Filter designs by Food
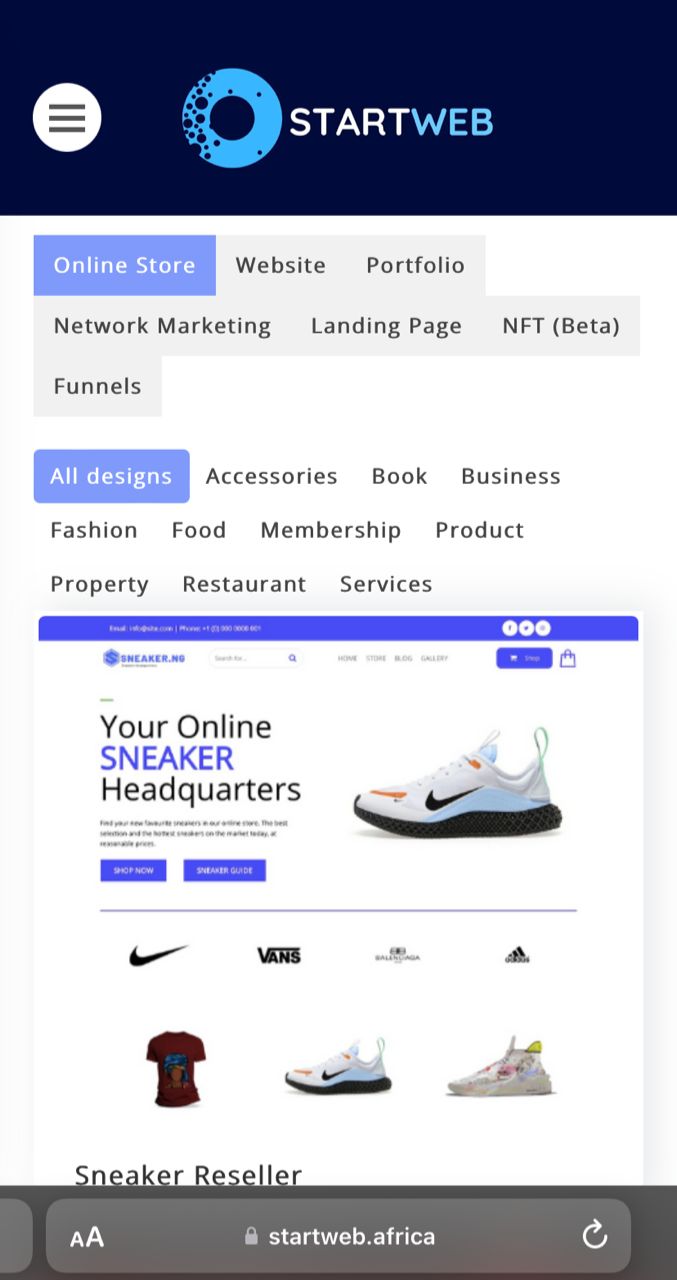Screen dimensions: 677x1280 pos(198,530)
